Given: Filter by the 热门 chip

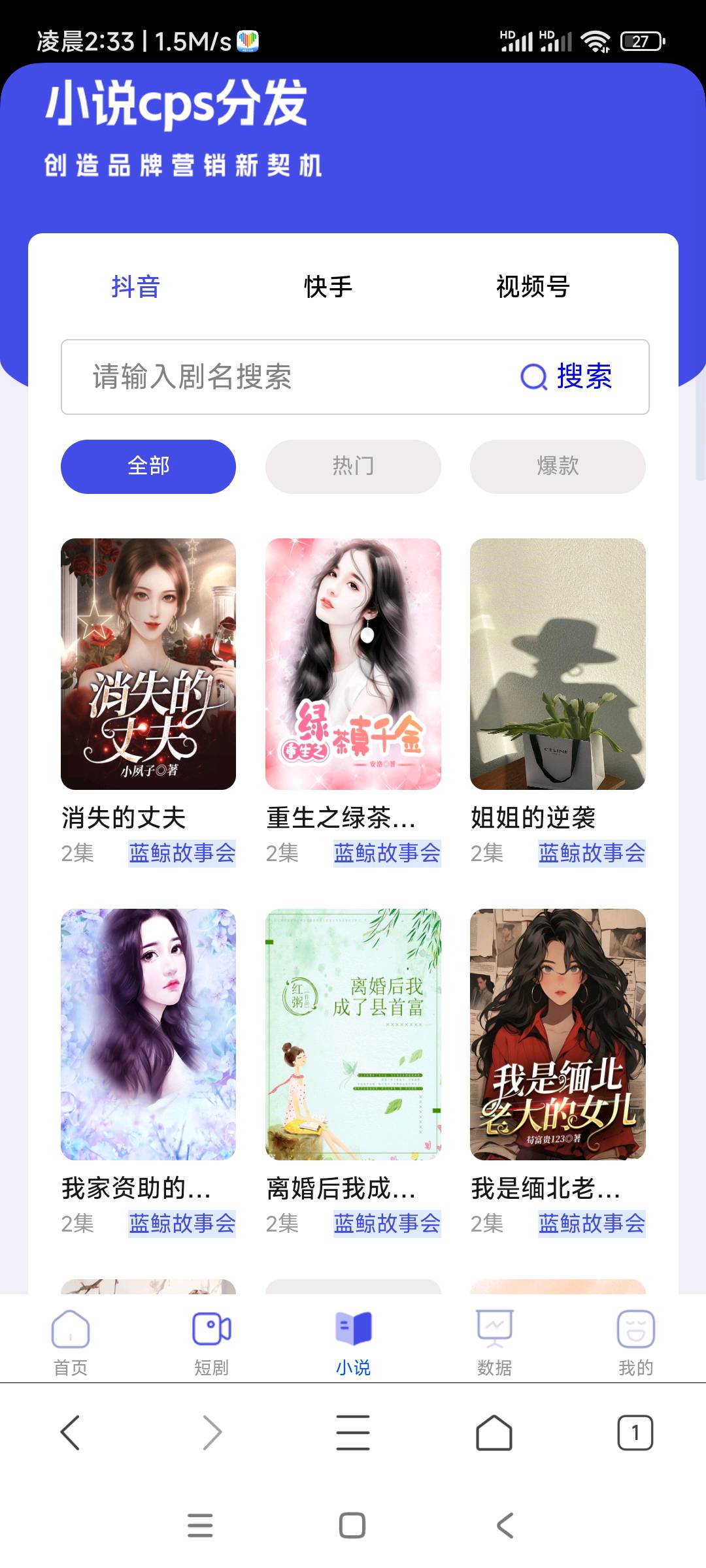Looking at the screenshot, I should (x=353, y=466).
